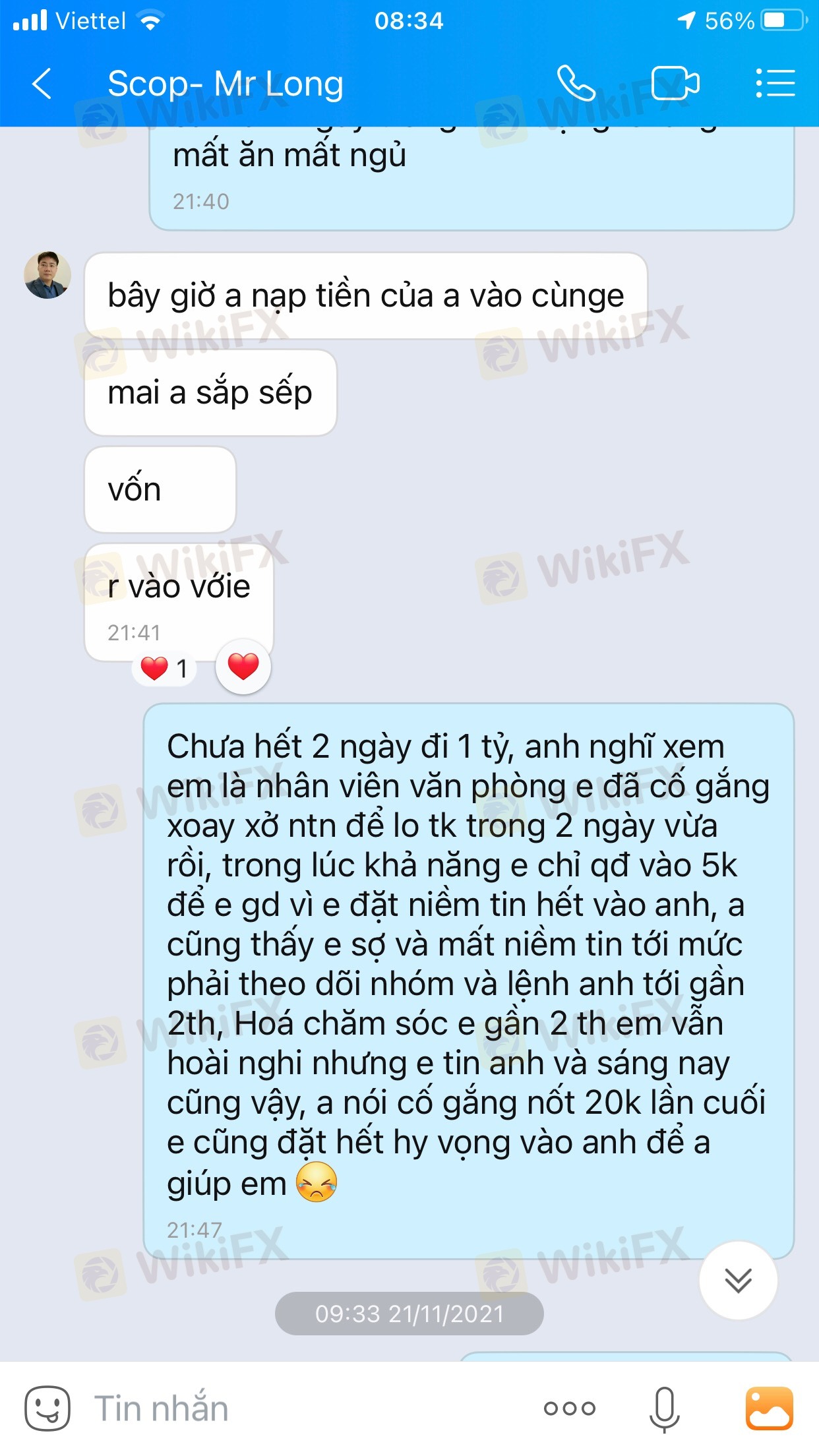Screen dimensions: 819x1456
Task: Go back from Scop- Mr Long chat
Action: (42, 84)
